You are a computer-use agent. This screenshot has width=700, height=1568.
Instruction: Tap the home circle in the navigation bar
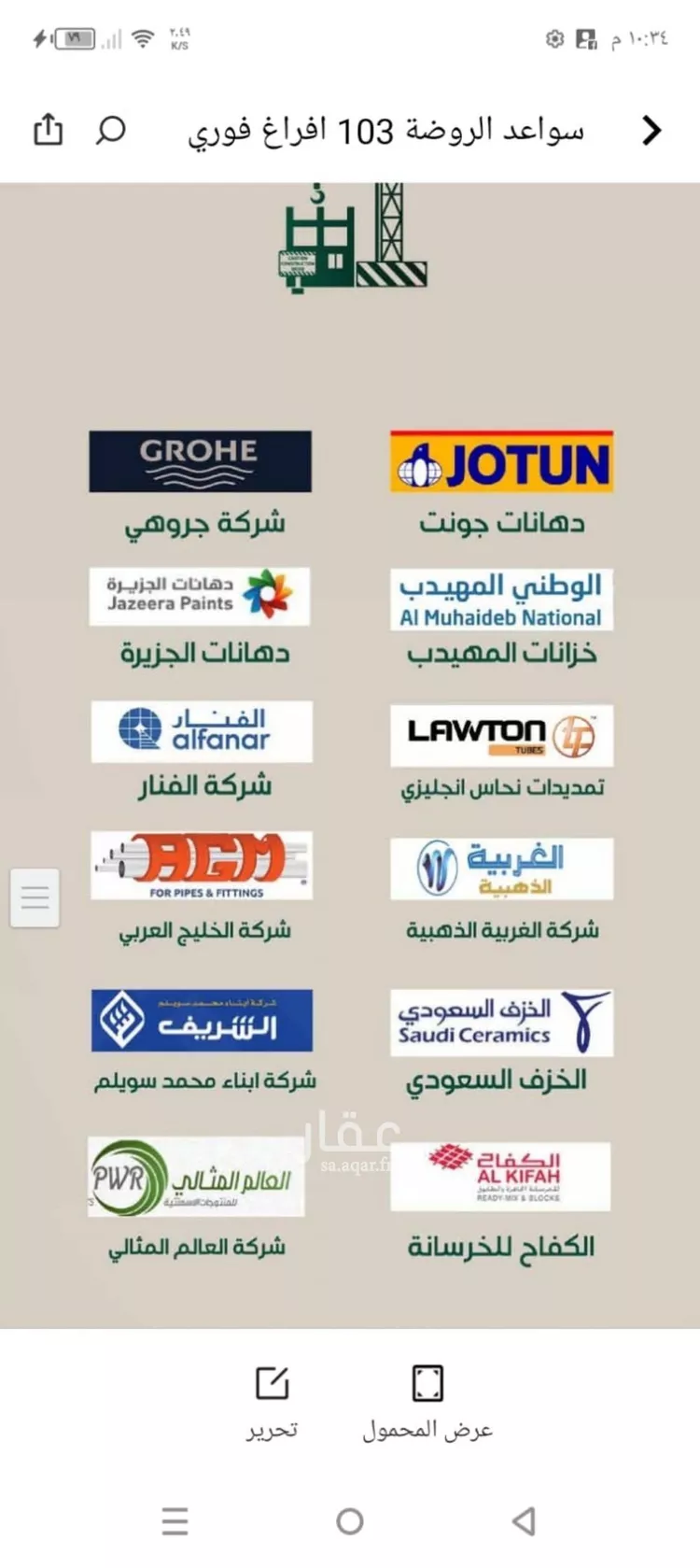(349, 1521)
